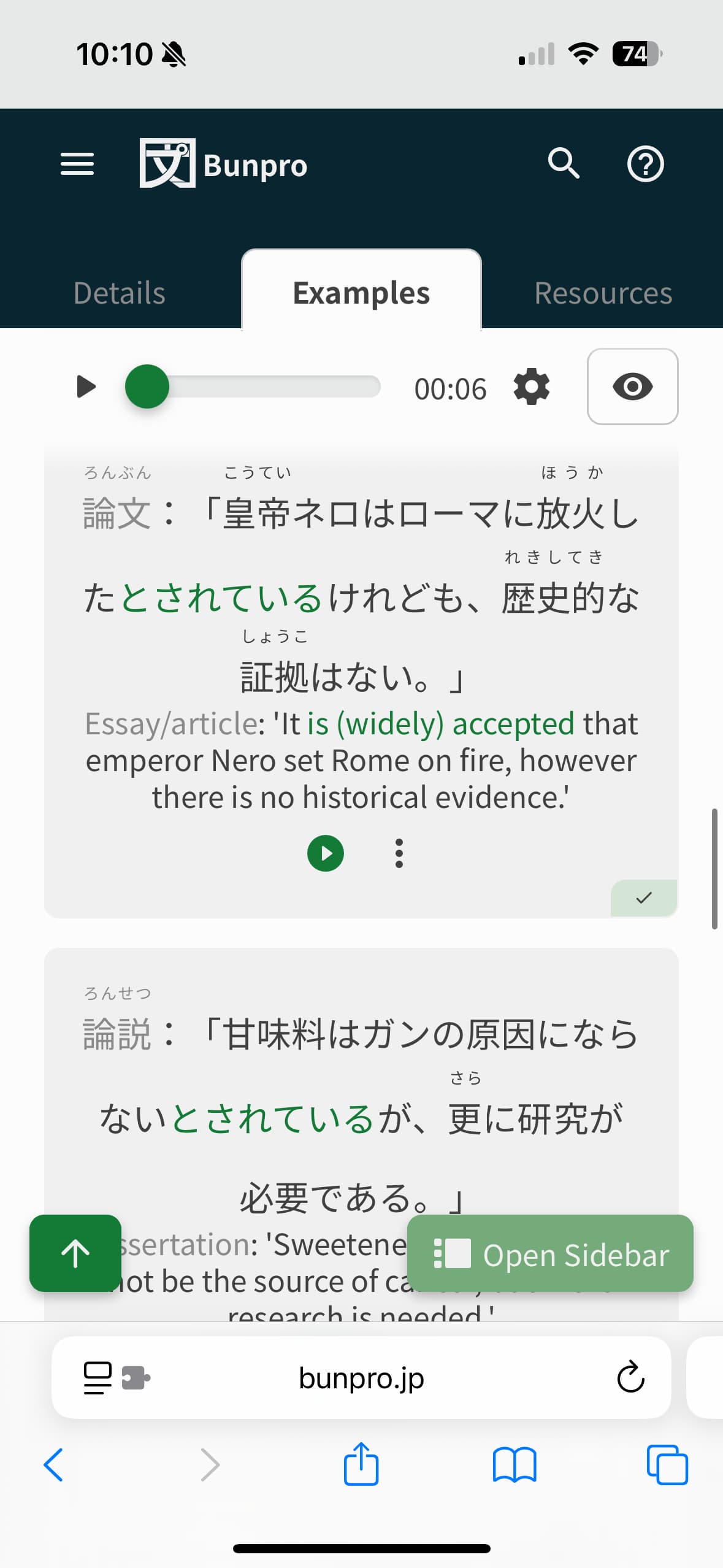Open Bunpro search

564,164
